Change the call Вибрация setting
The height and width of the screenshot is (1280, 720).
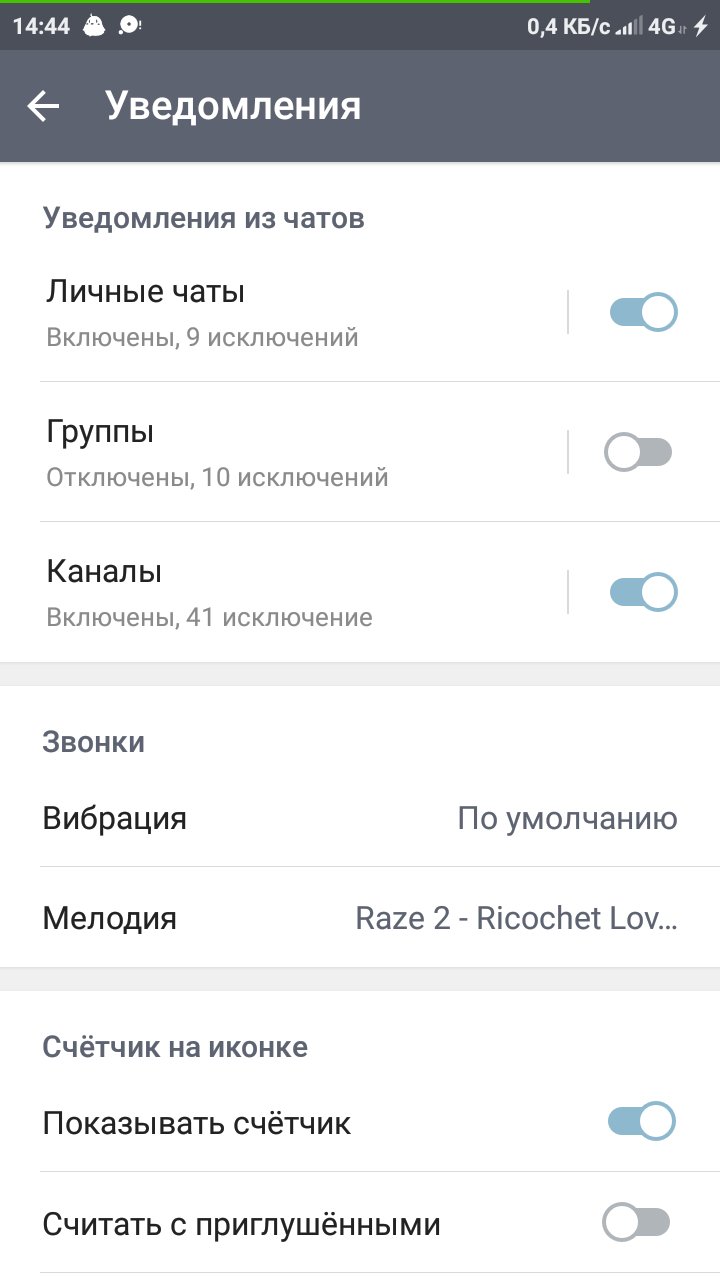point(360,819)
